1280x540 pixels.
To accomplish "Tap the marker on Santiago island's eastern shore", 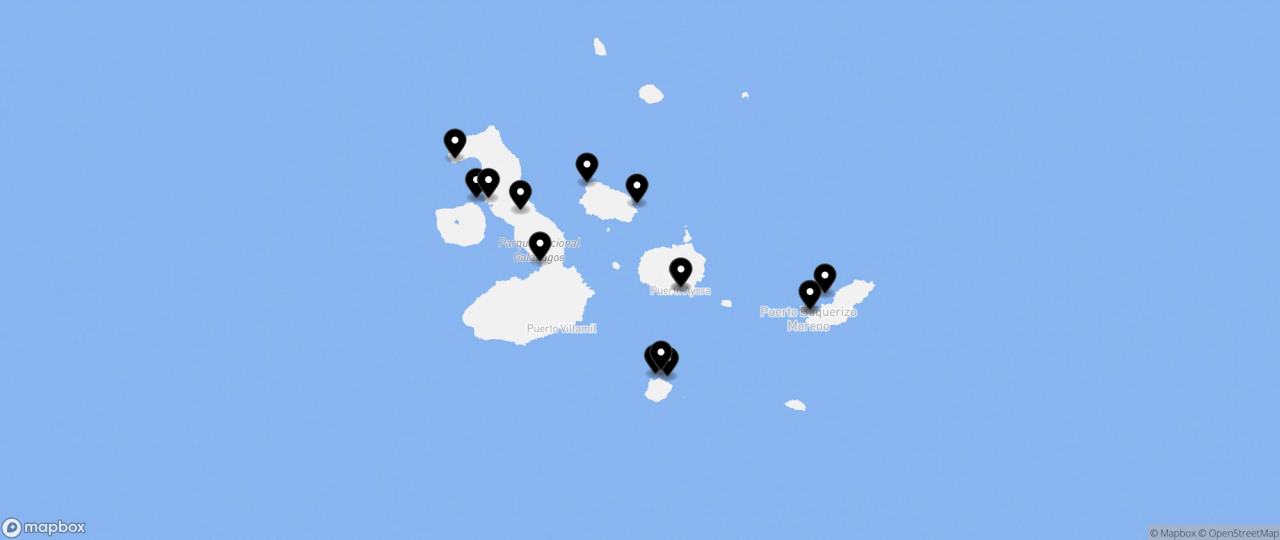I will [637, 187].
